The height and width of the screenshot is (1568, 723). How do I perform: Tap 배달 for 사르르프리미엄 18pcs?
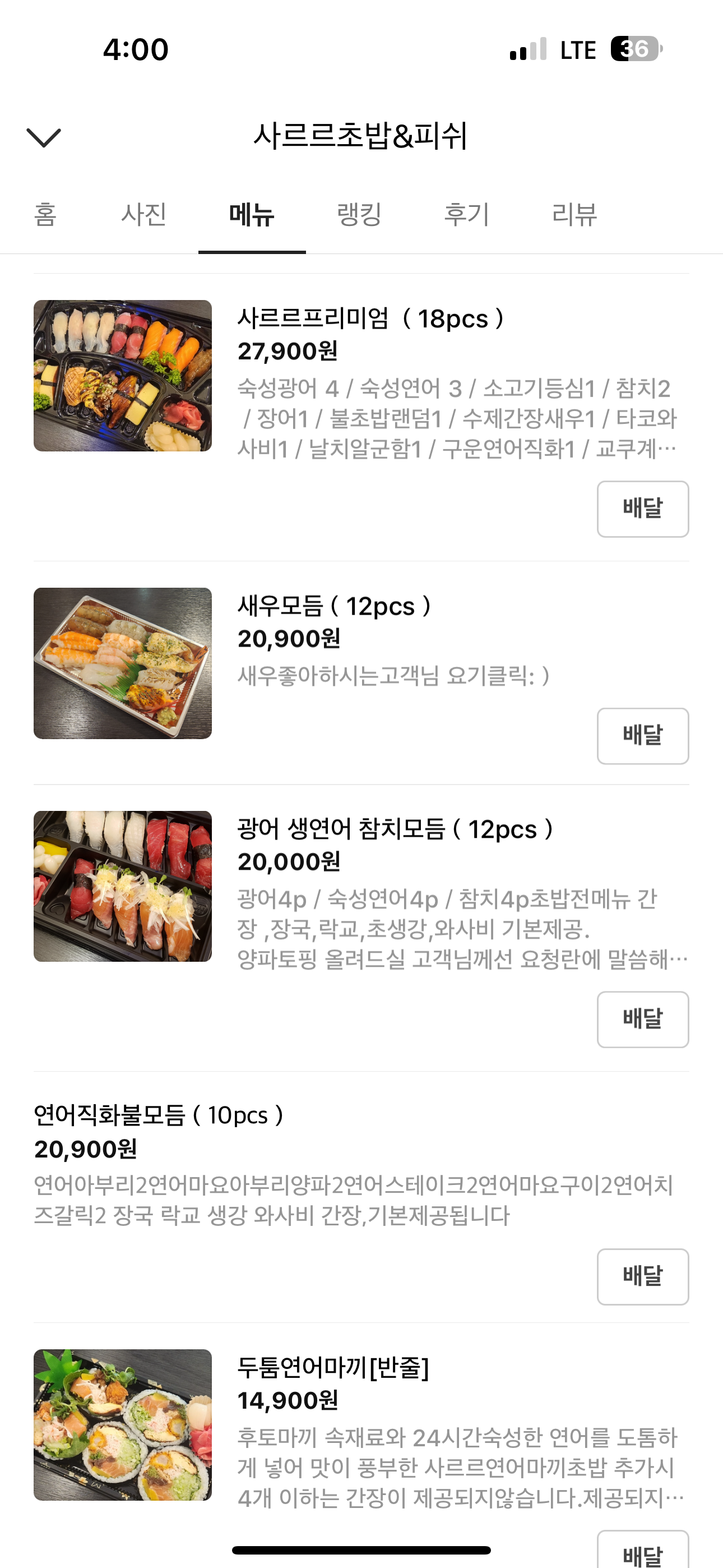[x=643, y=509]
